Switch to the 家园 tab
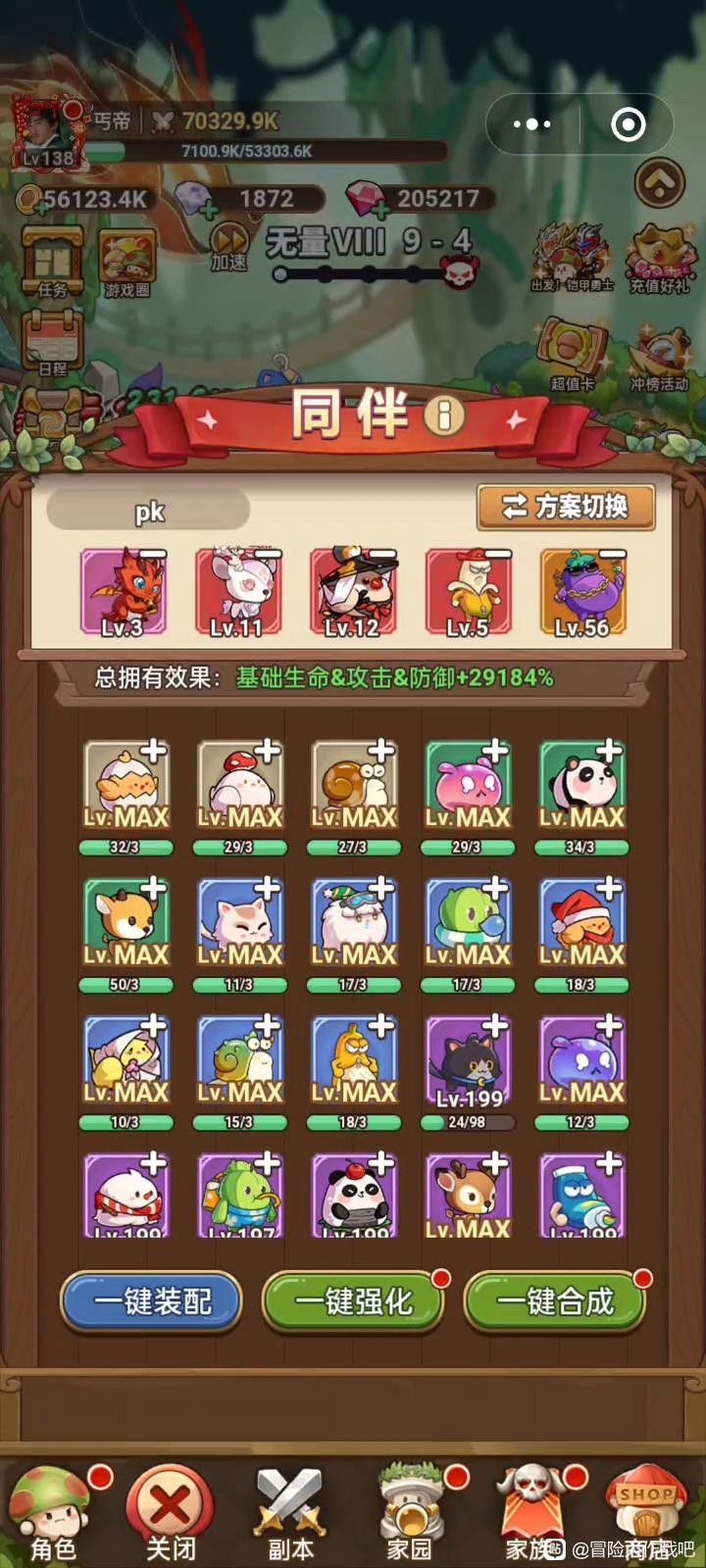 tap(410, 1514)
